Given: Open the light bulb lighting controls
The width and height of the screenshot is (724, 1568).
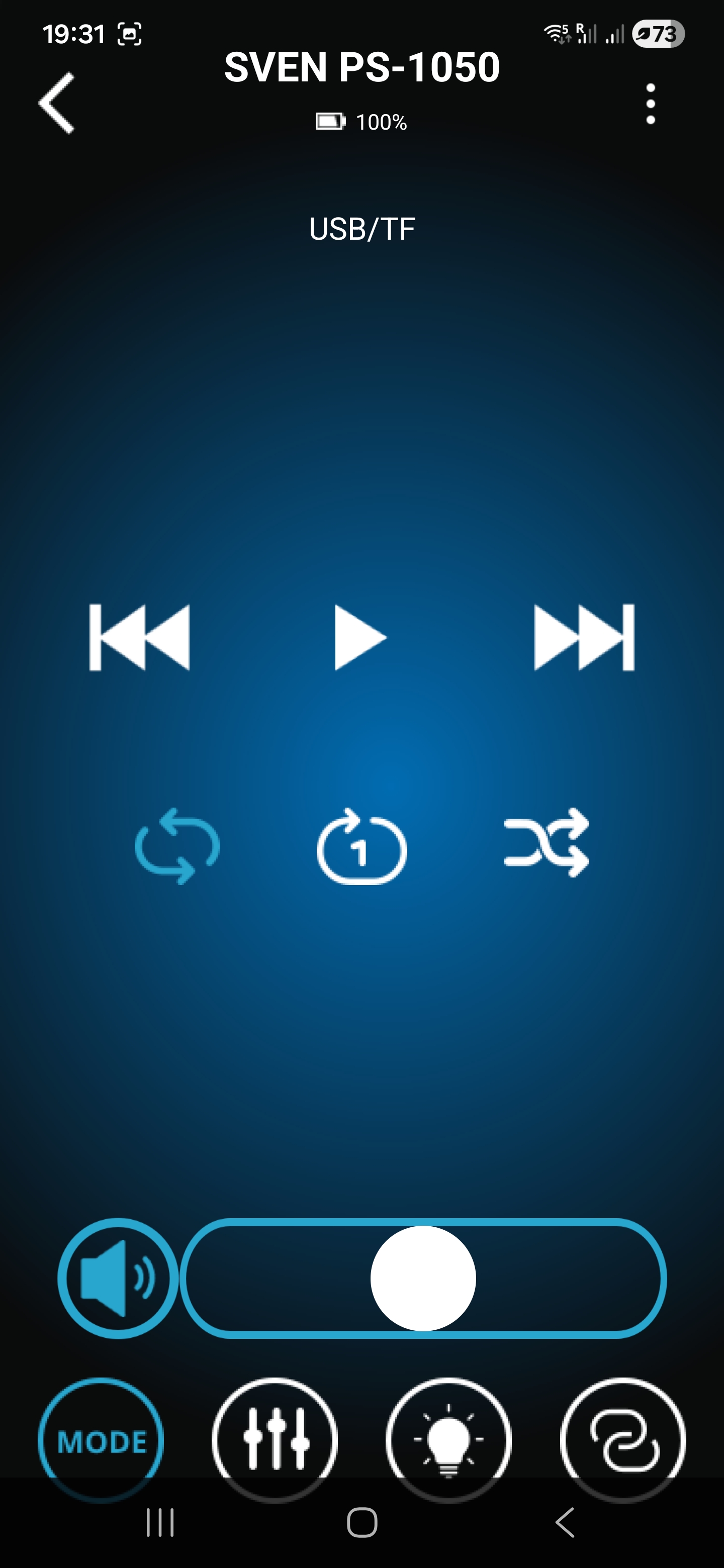Looking at the screenshot, I should click(448, 1440).
